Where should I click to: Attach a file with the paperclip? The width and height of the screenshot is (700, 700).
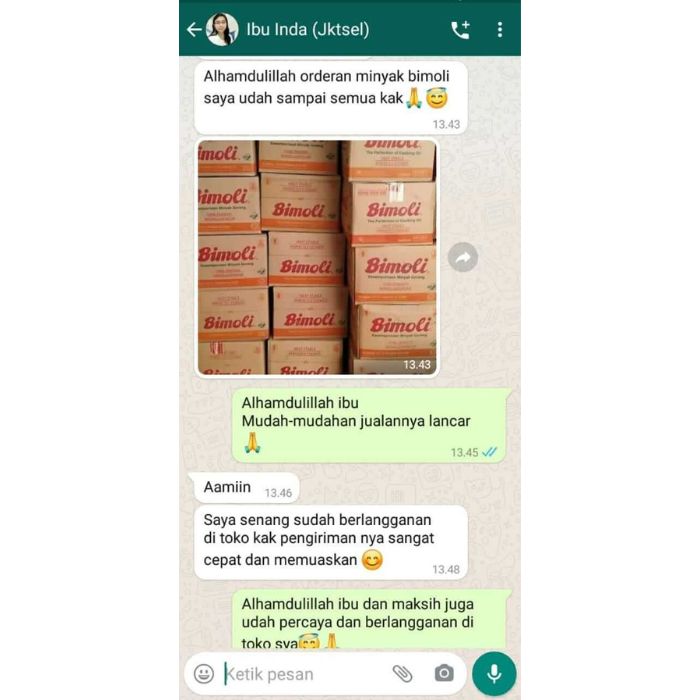click(402, 674)
